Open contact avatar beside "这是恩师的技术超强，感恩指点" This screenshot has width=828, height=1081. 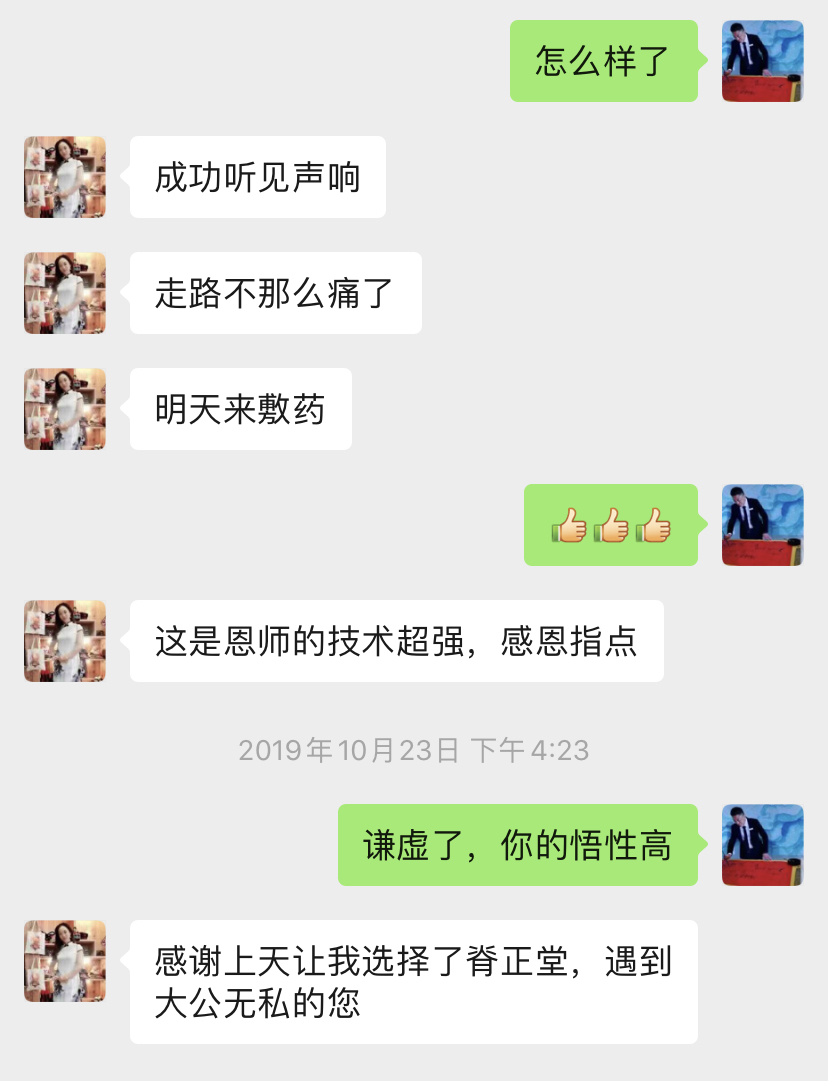point(65,641)
